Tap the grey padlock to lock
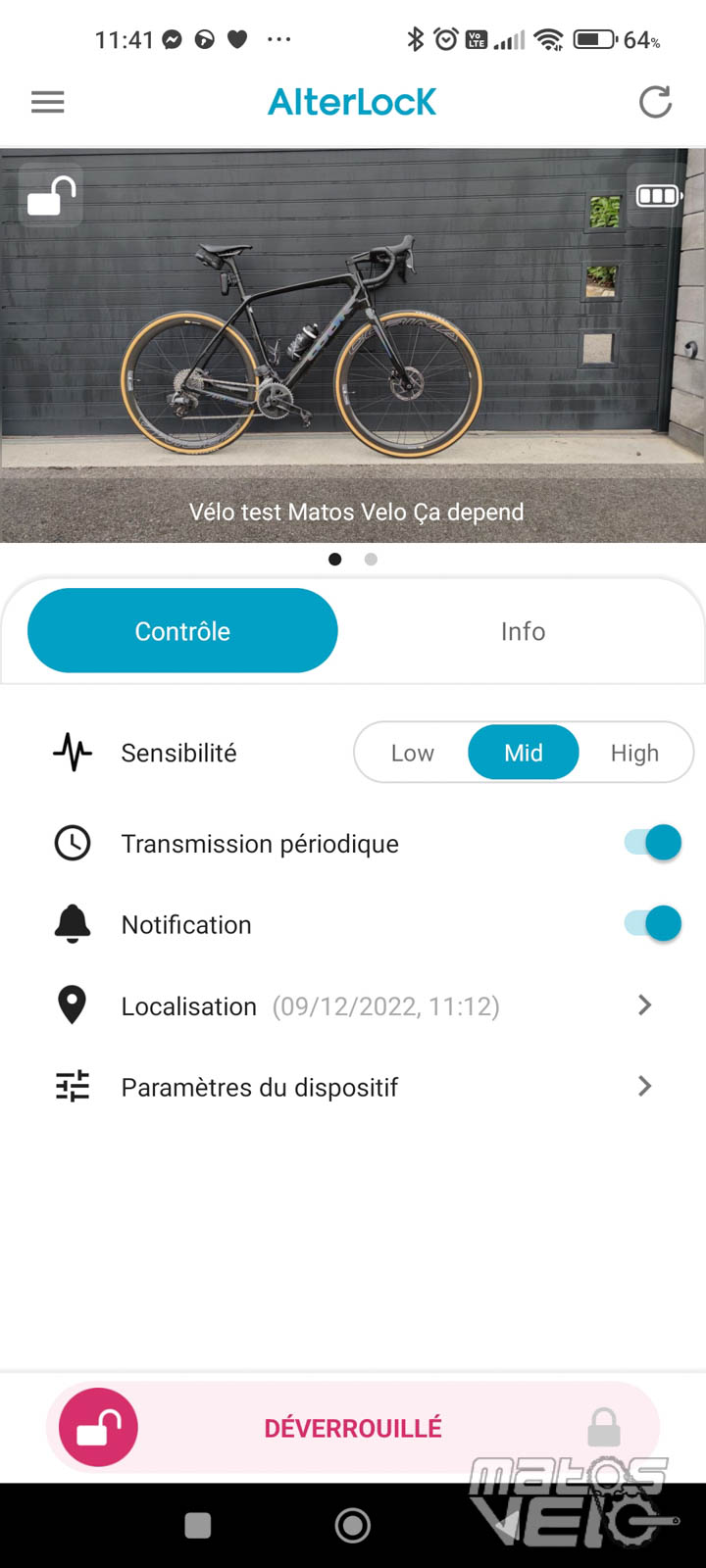 pos(604,1428)
